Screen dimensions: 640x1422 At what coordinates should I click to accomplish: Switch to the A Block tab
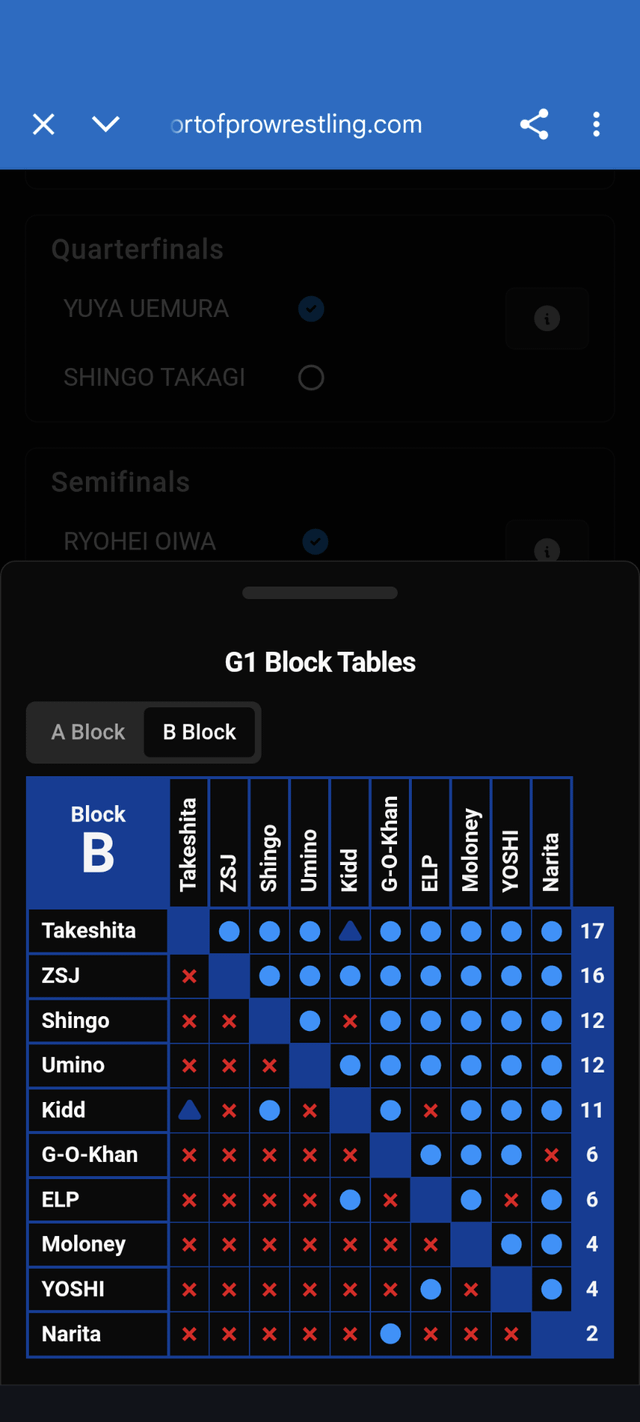click(88, 732)
